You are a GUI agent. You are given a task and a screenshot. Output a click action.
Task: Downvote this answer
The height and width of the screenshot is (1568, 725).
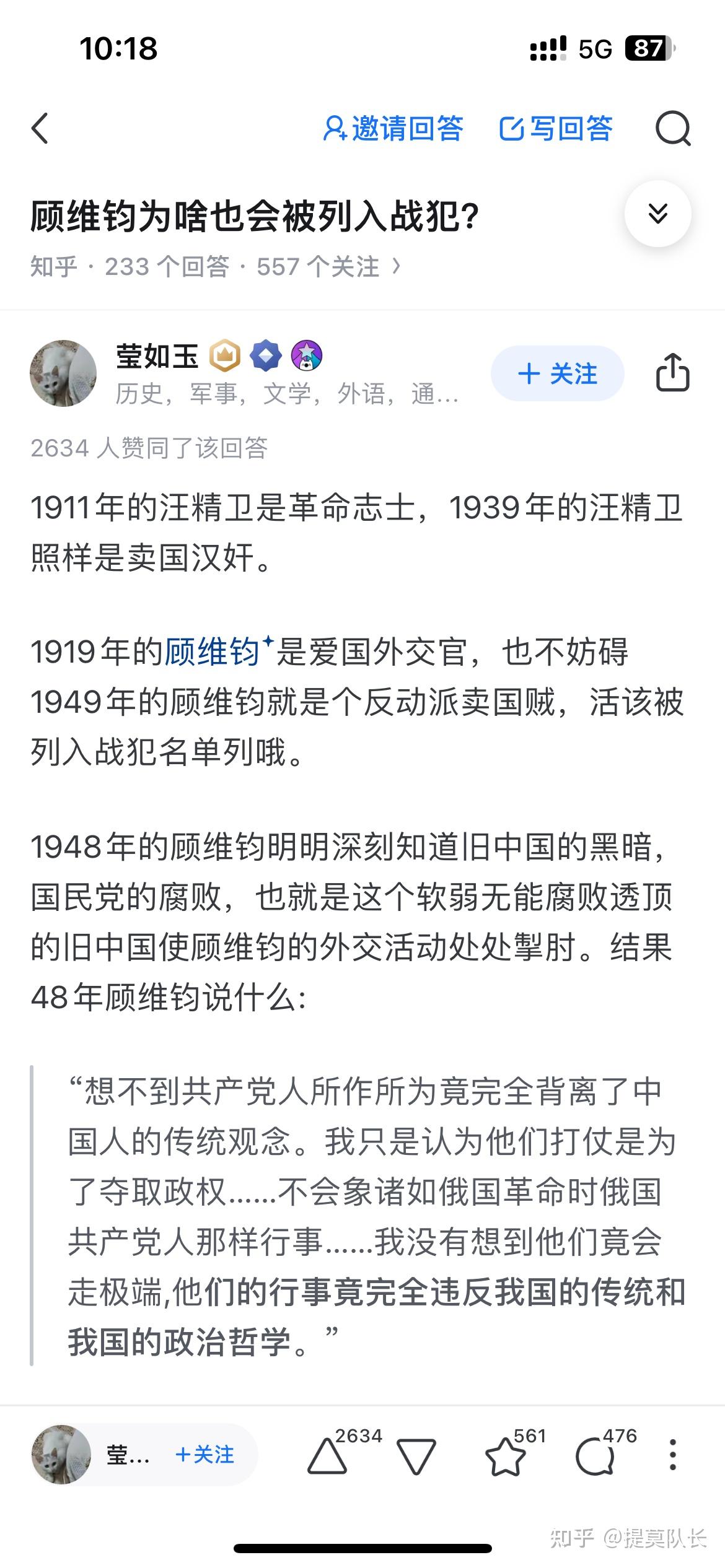[416, 1456]
